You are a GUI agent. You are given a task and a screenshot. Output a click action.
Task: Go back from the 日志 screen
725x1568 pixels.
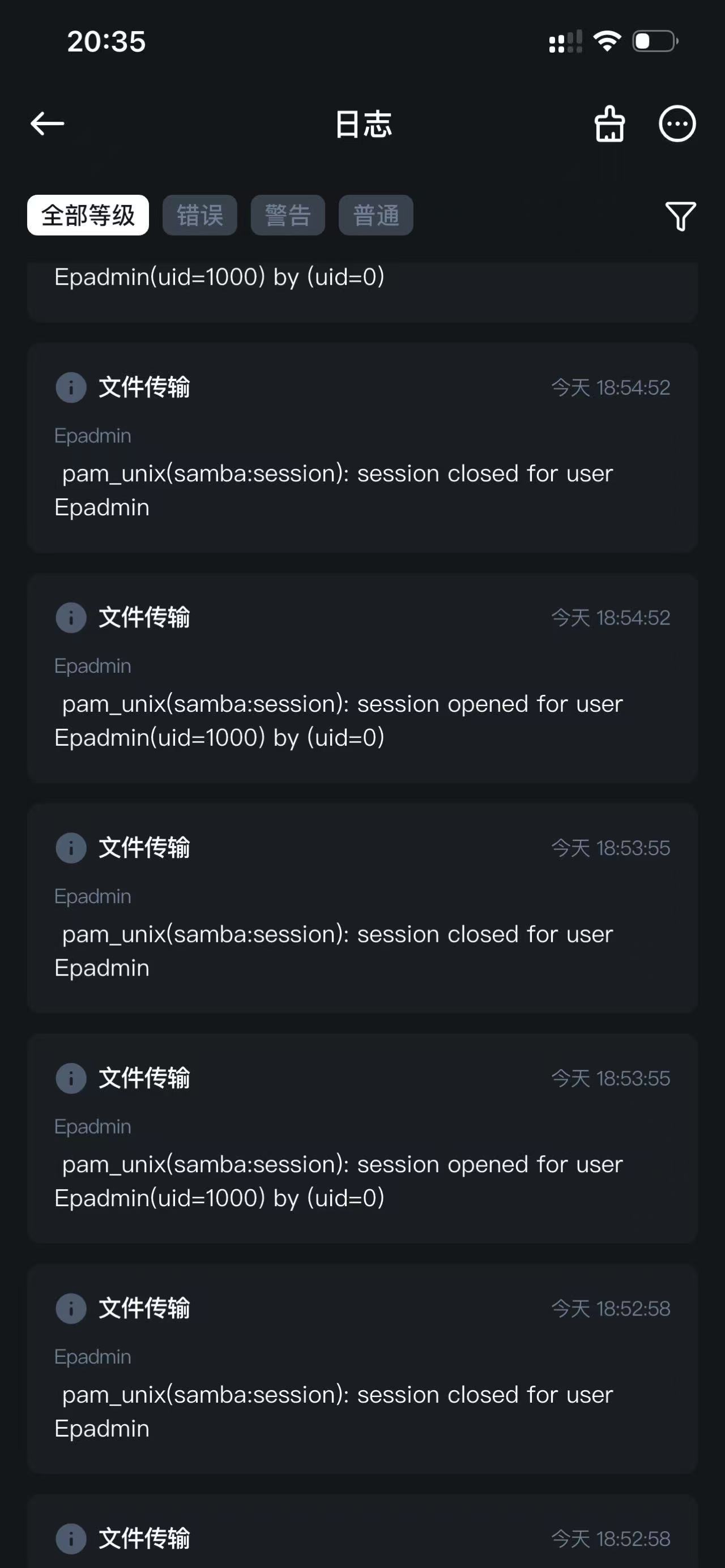48,123
